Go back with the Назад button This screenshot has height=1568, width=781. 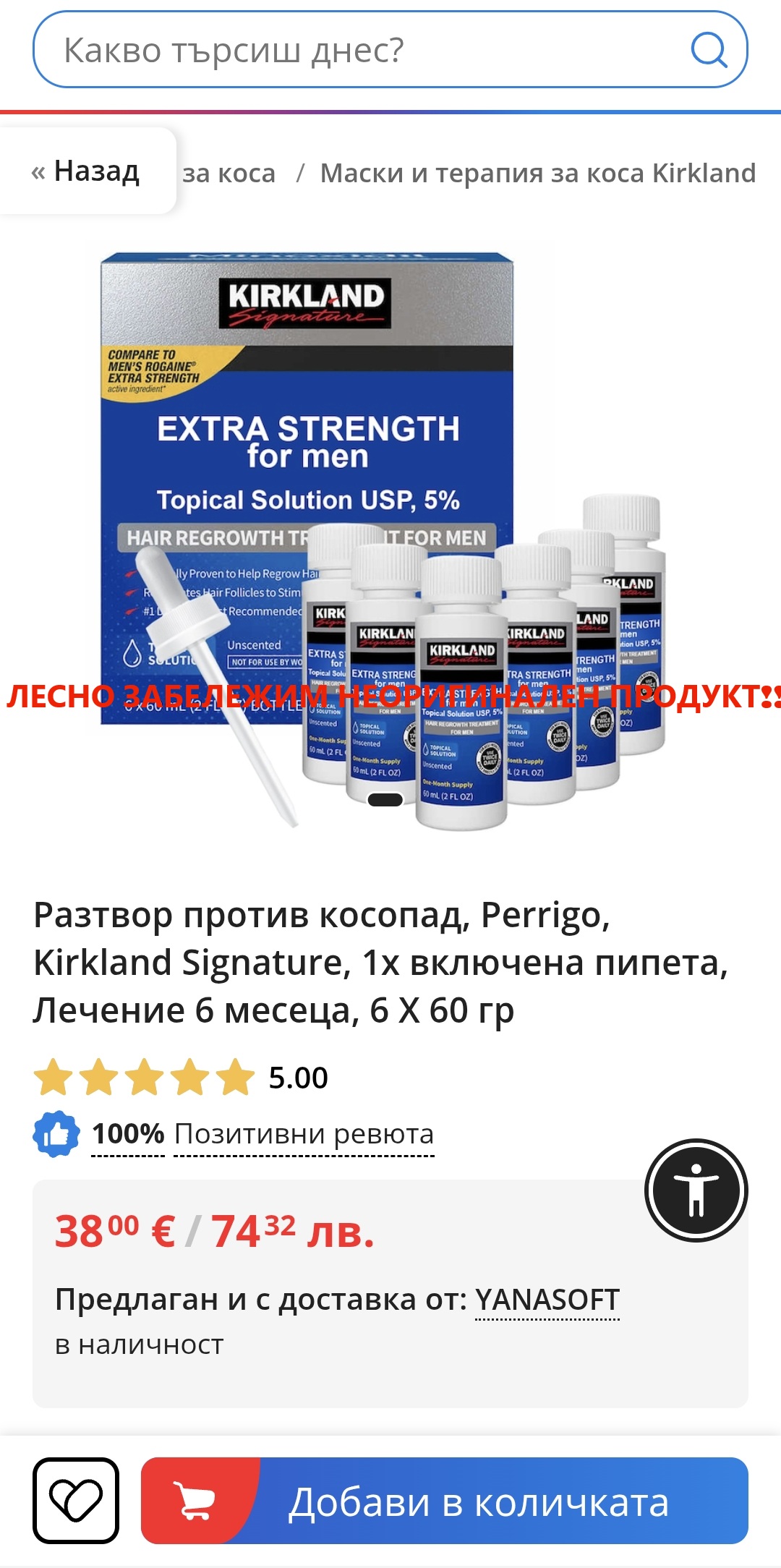(87, 171)
